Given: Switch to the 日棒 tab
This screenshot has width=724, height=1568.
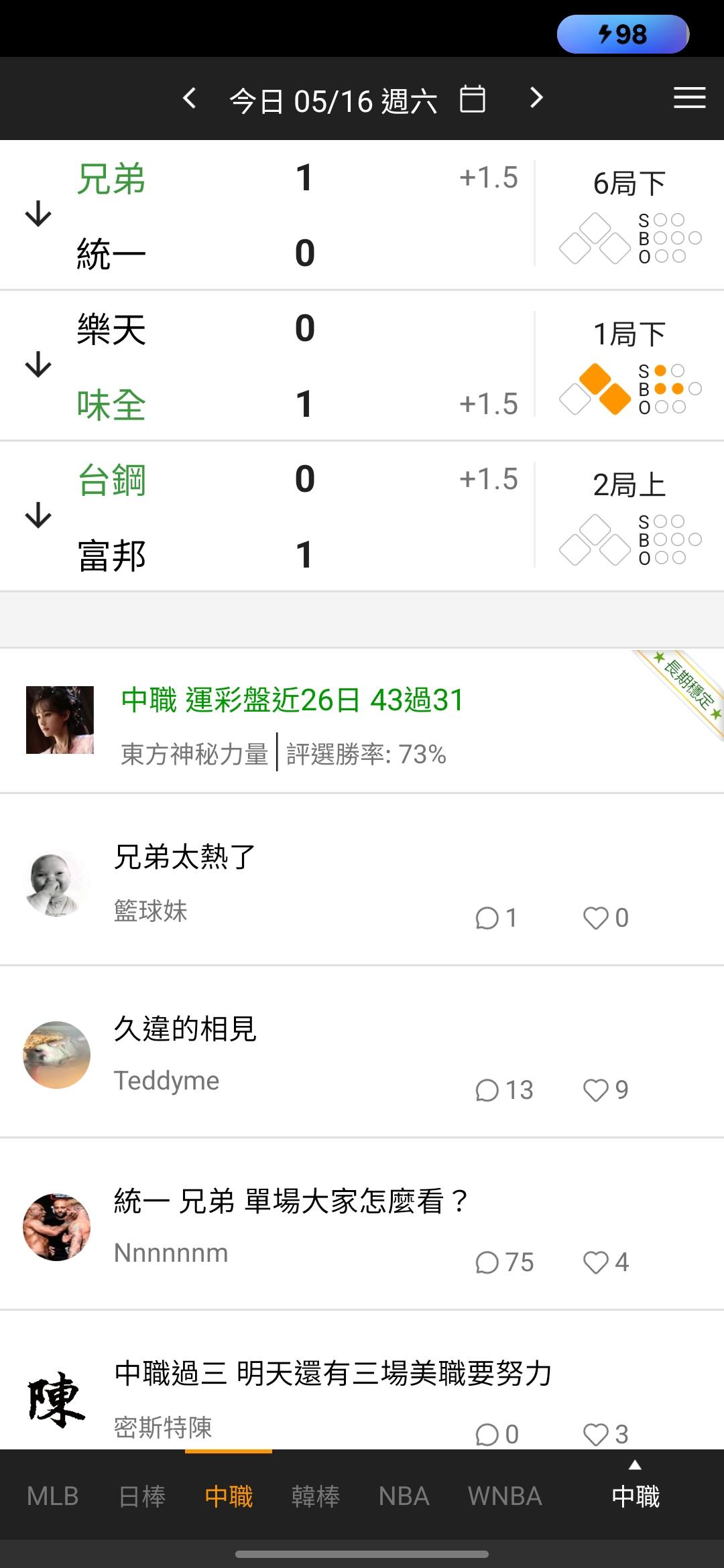Looking at the screenshot, I should (x=142, y=1496).
